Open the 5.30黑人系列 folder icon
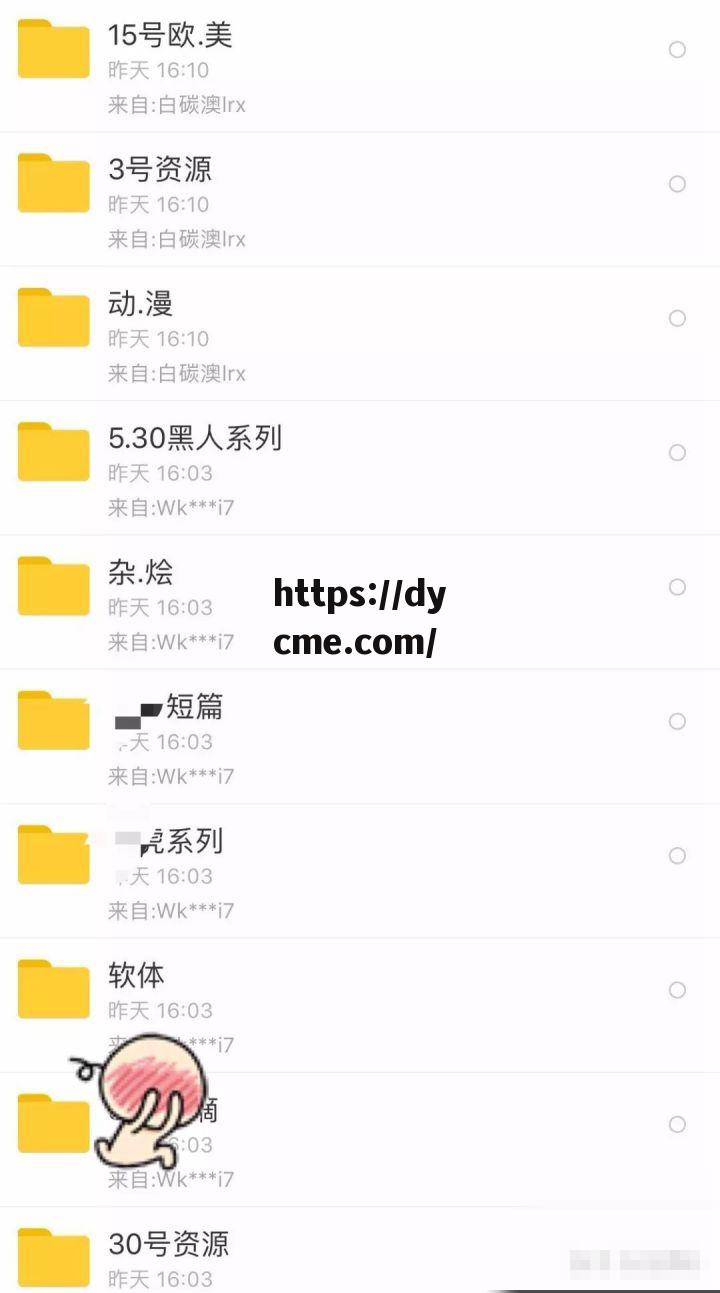 coord(53,450)
